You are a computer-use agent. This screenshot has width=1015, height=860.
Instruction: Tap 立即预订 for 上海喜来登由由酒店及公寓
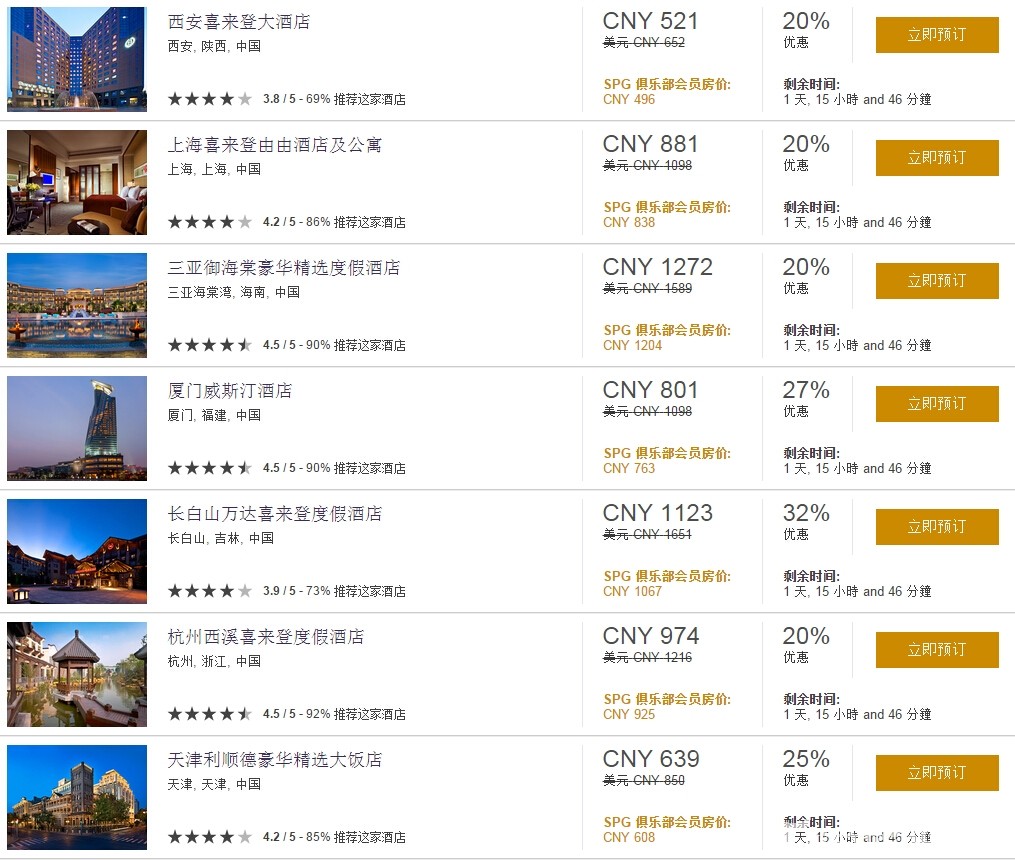pyautogui.click(x=937, y=158)
